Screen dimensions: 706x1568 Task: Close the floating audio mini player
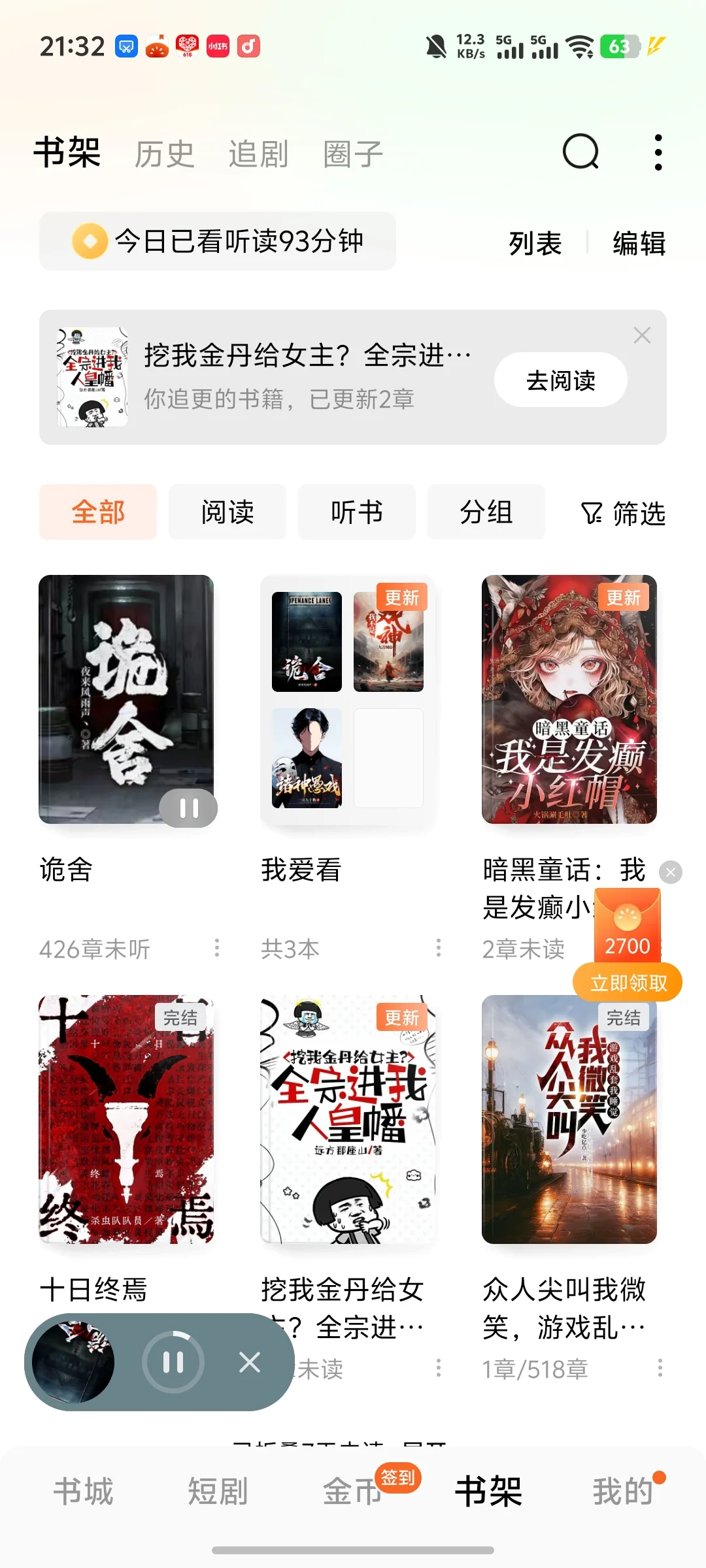pos(250,1362)
